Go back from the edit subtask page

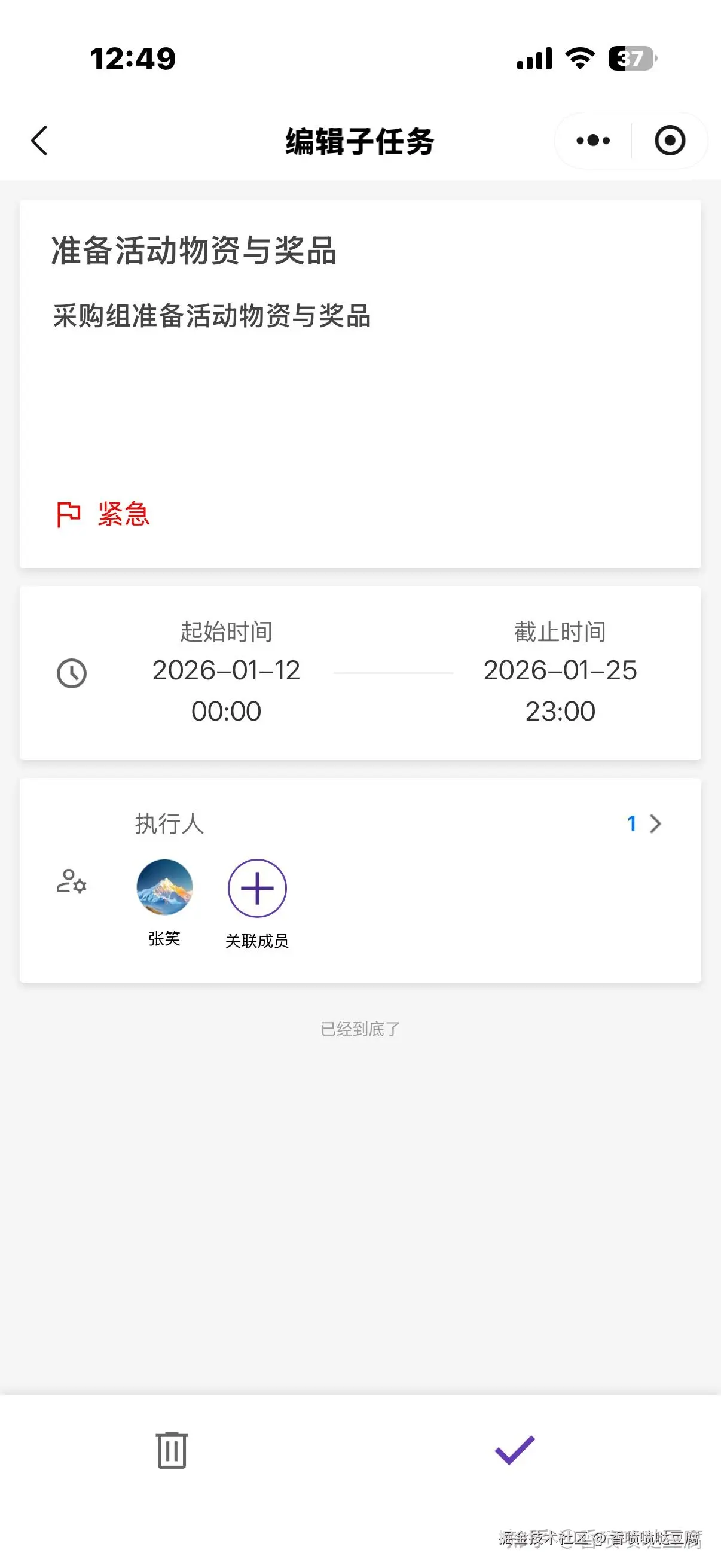tap(39, 141)
